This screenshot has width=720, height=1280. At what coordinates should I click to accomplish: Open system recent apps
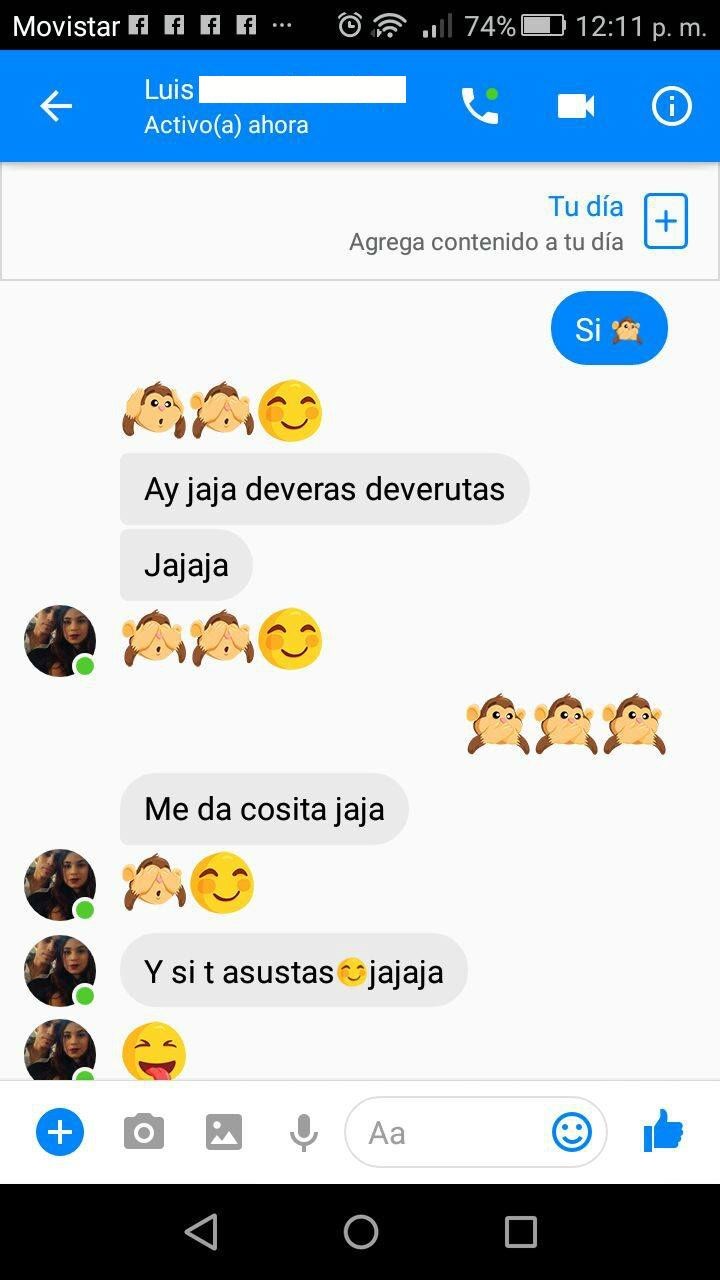point(520,1232)
